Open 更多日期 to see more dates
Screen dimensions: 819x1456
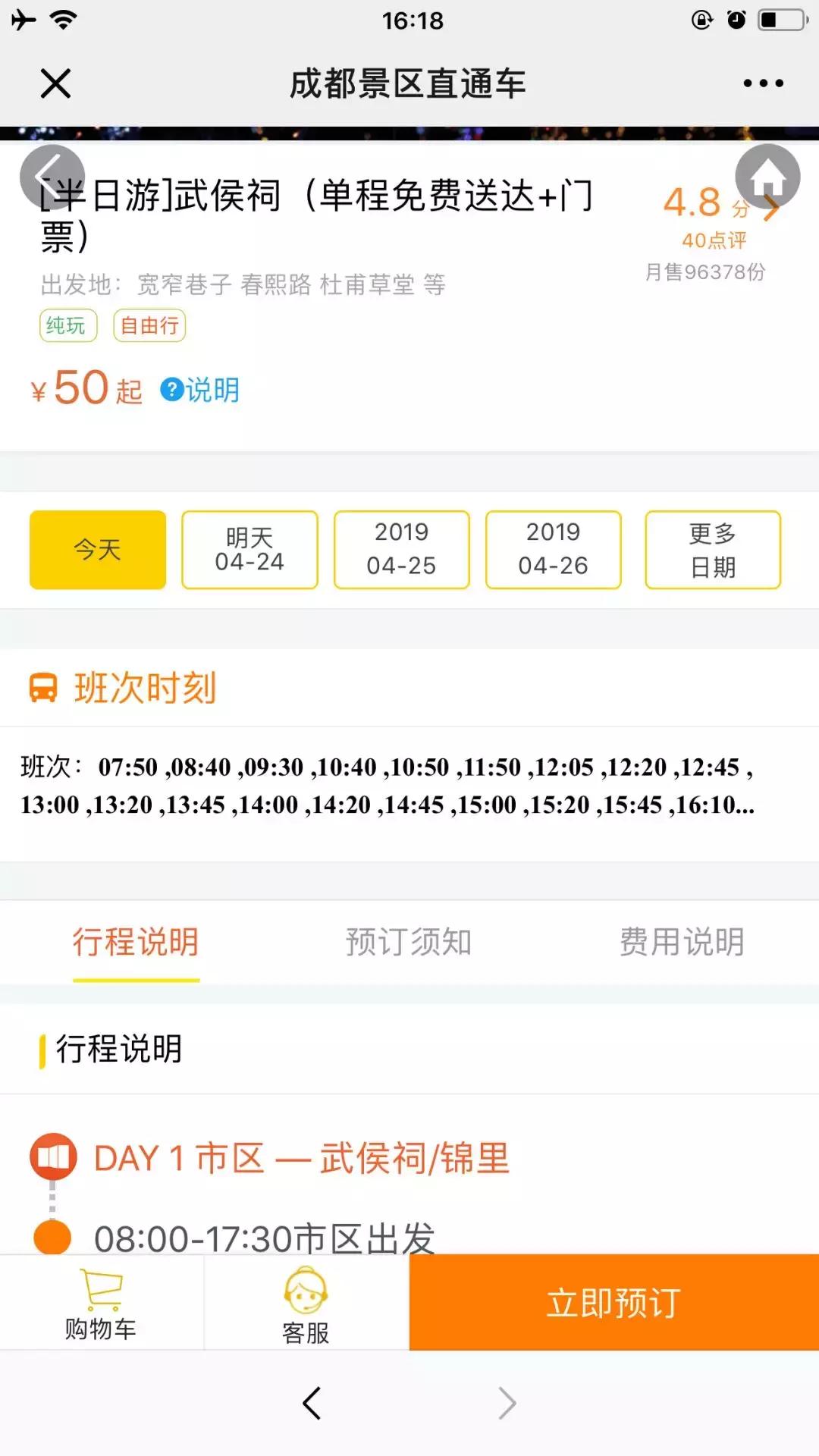[x=711, y=550]
